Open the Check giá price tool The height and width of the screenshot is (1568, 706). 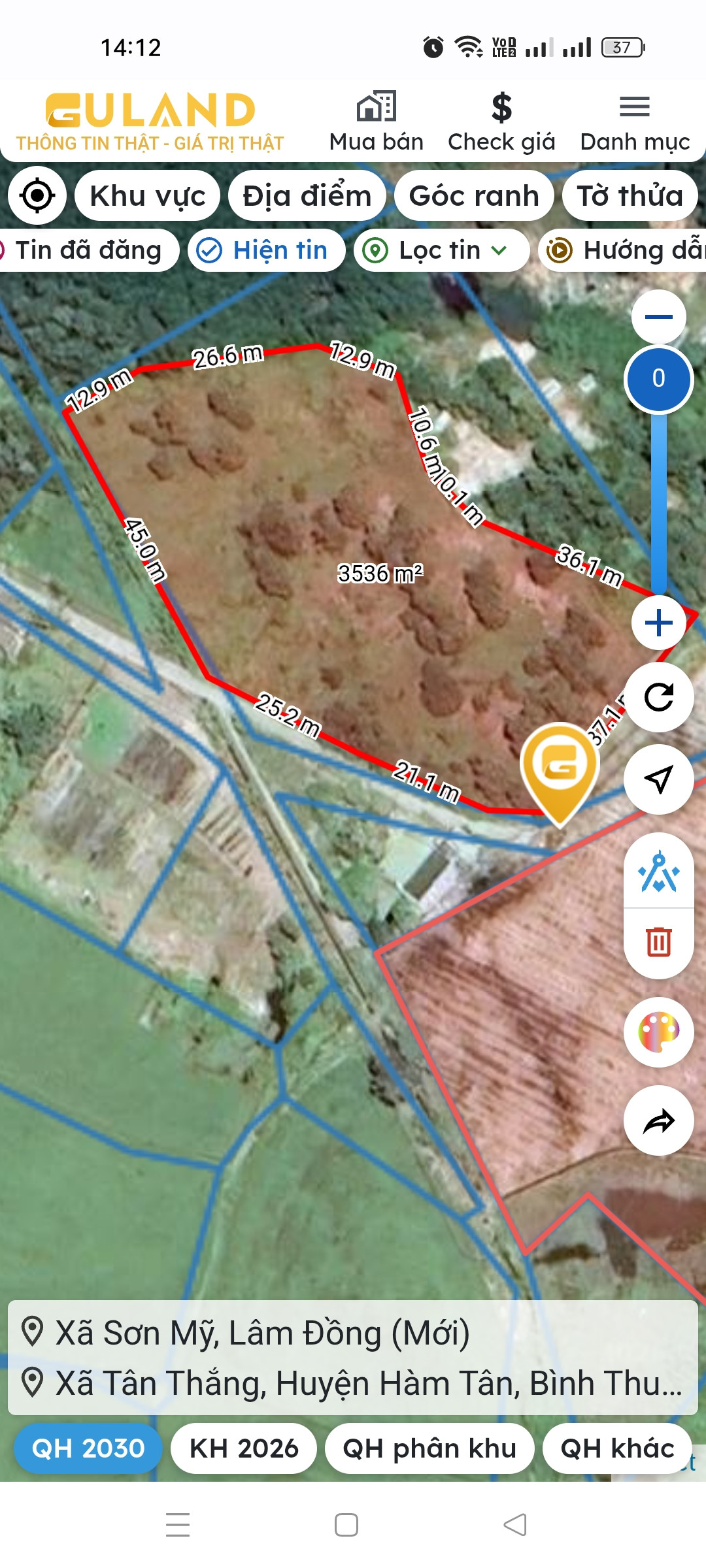[501, 122]
